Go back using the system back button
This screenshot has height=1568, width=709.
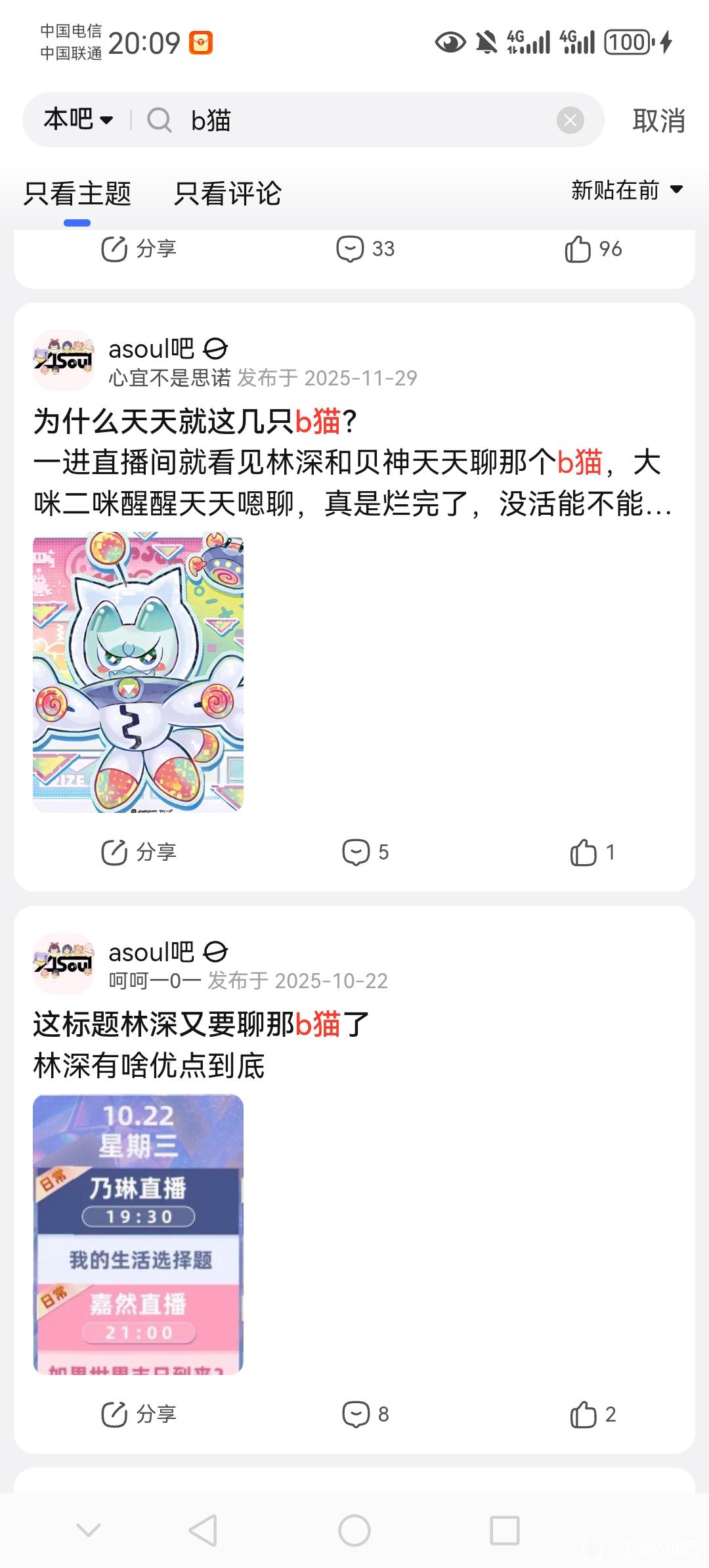coord(203,1531)
